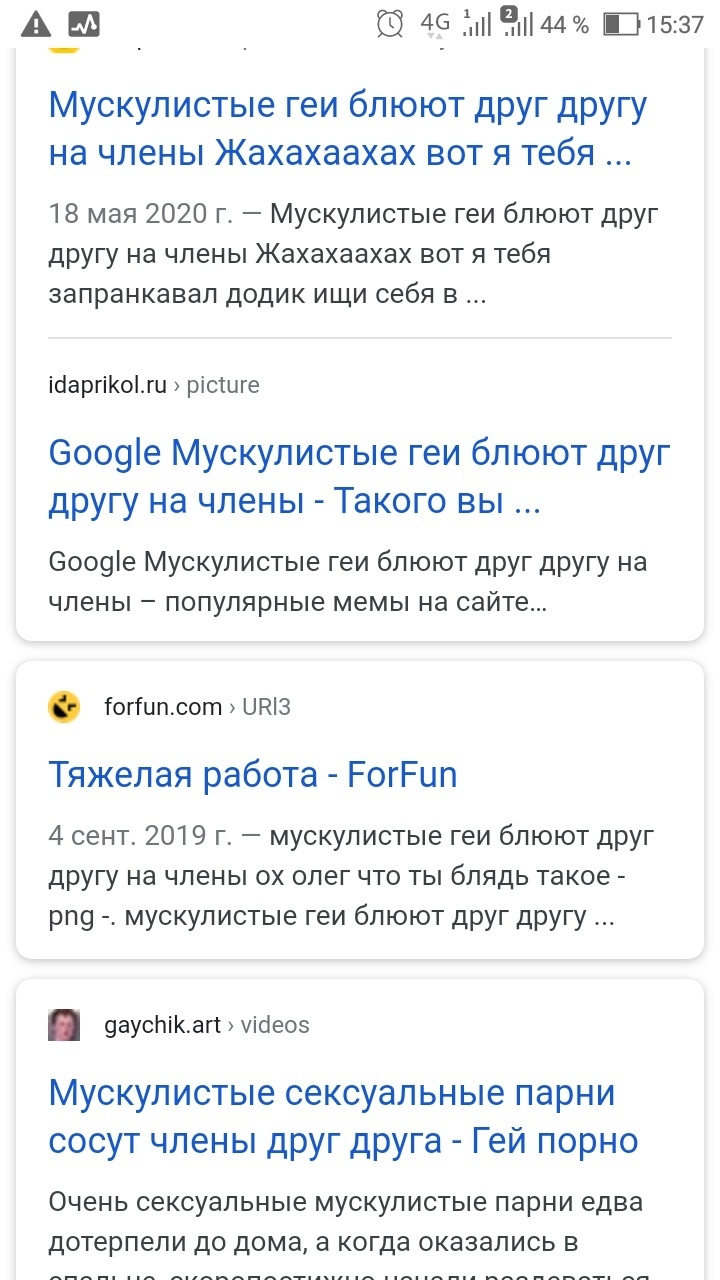Open the idaprikol.ru result titled "Google Мускулистые геи"
Viewport: 720px width, 1280px height.
coord(358,477)
